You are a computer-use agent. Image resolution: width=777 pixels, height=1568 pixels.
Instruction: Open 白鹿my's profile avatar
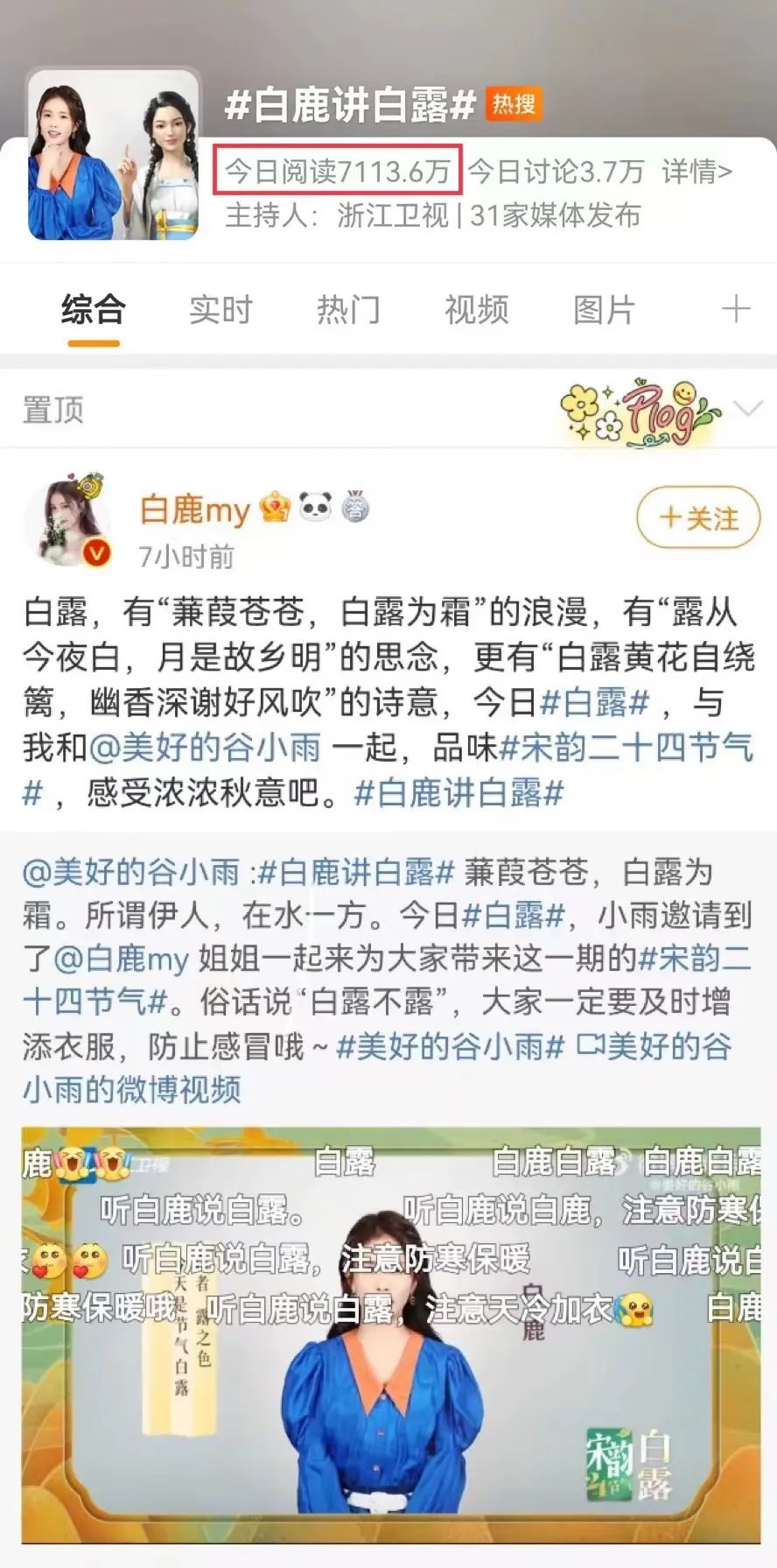point(67,521)
